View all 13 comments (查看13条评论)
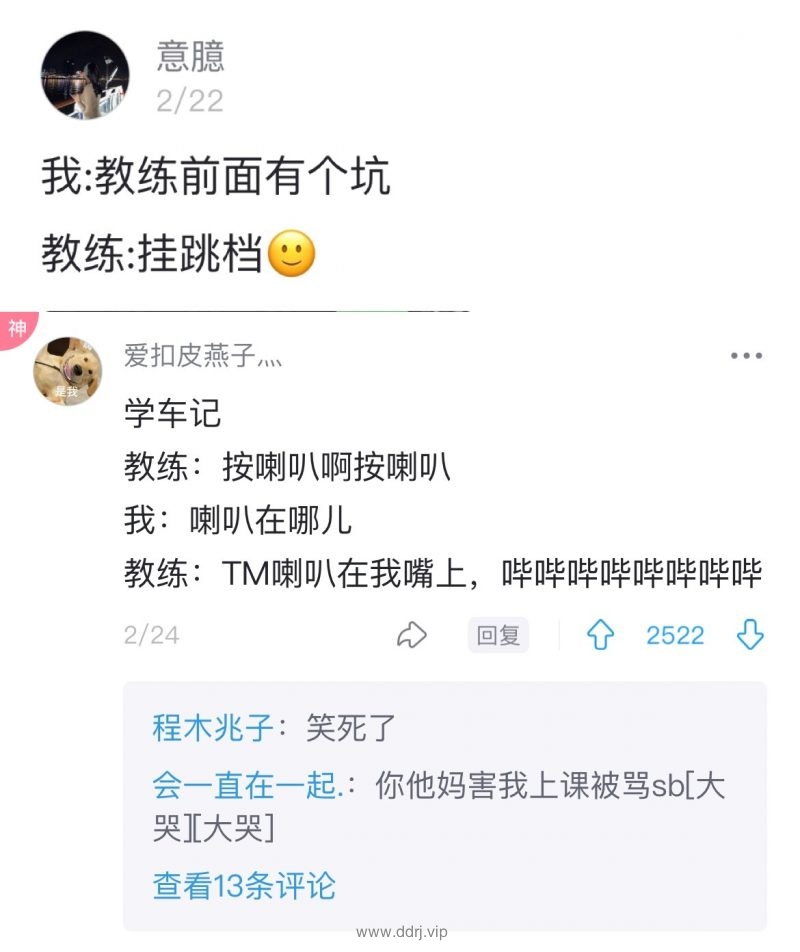Screen dimensions: 800x952 pos(244,886)
